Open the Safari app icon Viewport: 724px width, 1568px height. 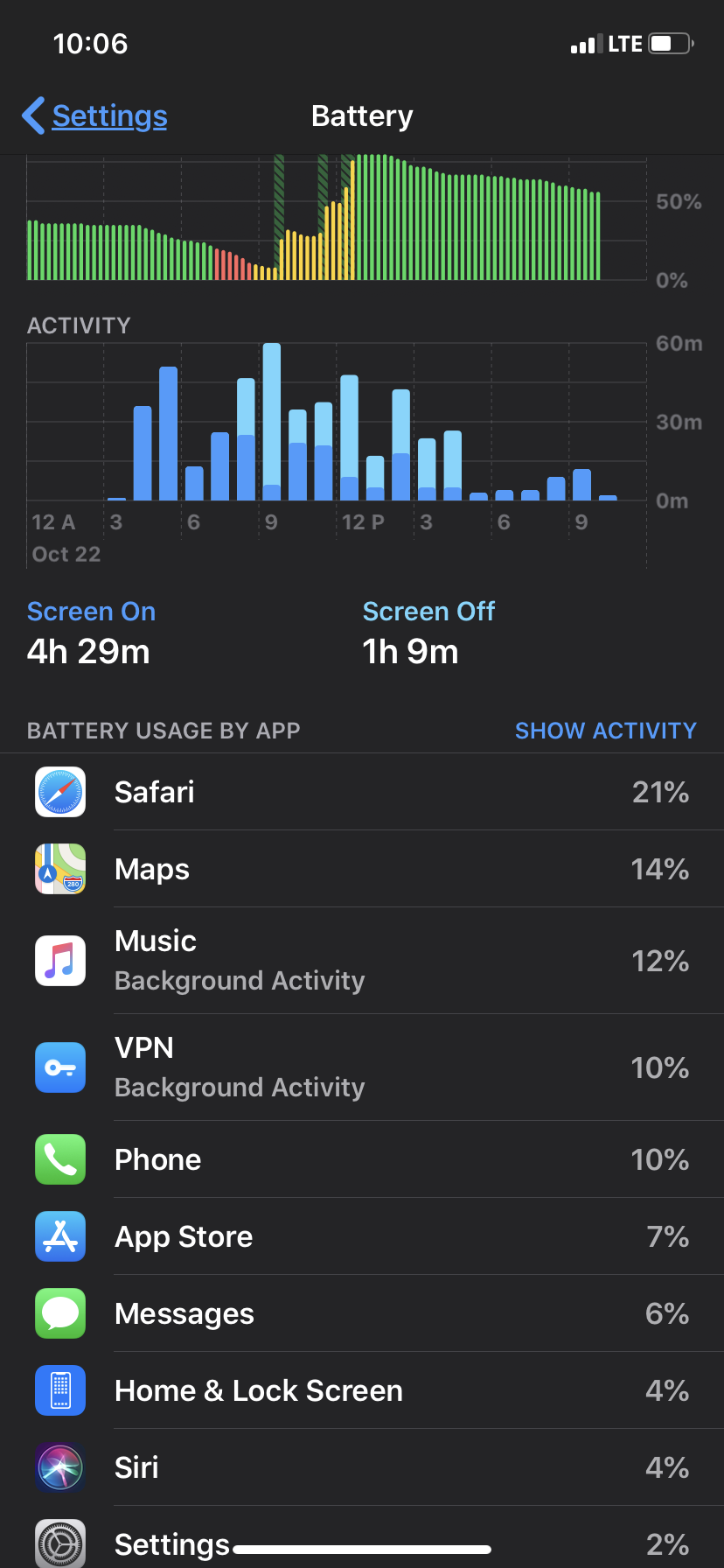click(59, 792)
